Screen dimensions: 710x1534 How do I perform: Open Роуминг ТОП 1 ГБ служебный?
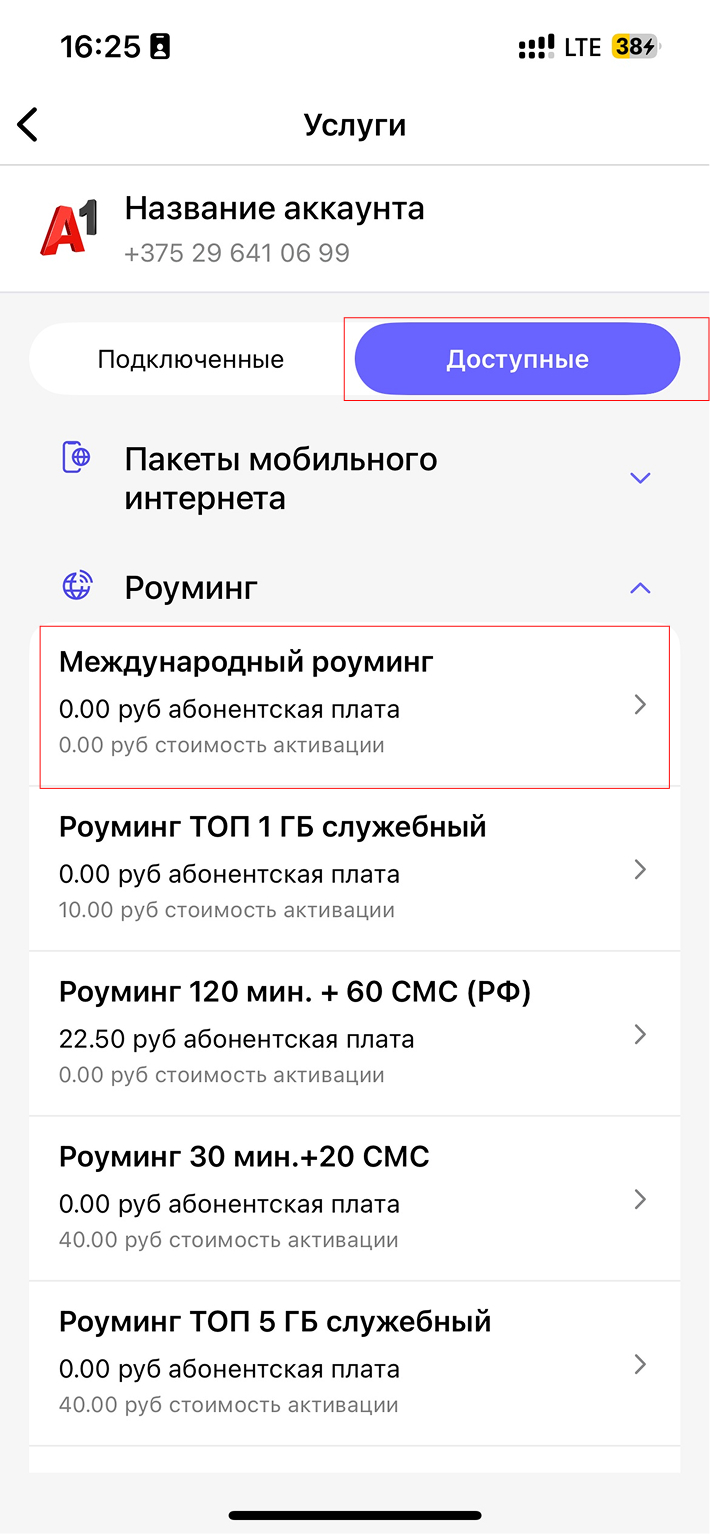click(x=354, y=868)
